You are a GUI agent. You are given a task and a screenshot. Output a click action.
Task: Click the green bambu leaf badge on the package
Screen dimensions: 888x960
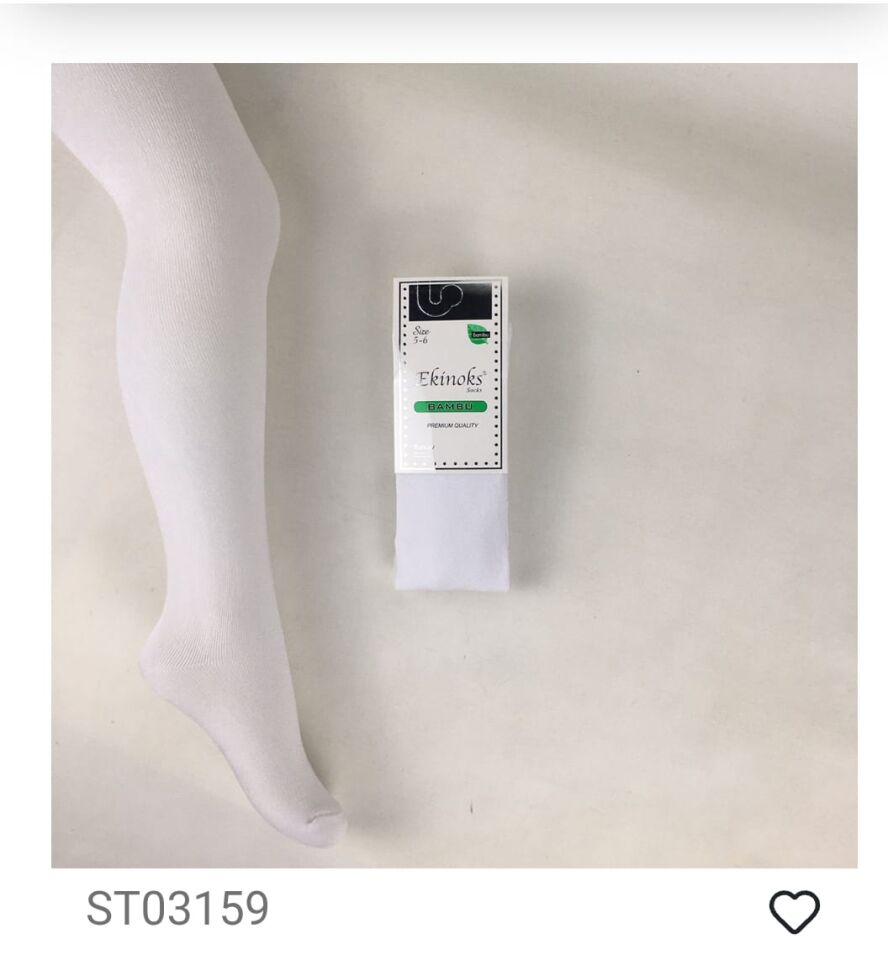coord(477,334)
